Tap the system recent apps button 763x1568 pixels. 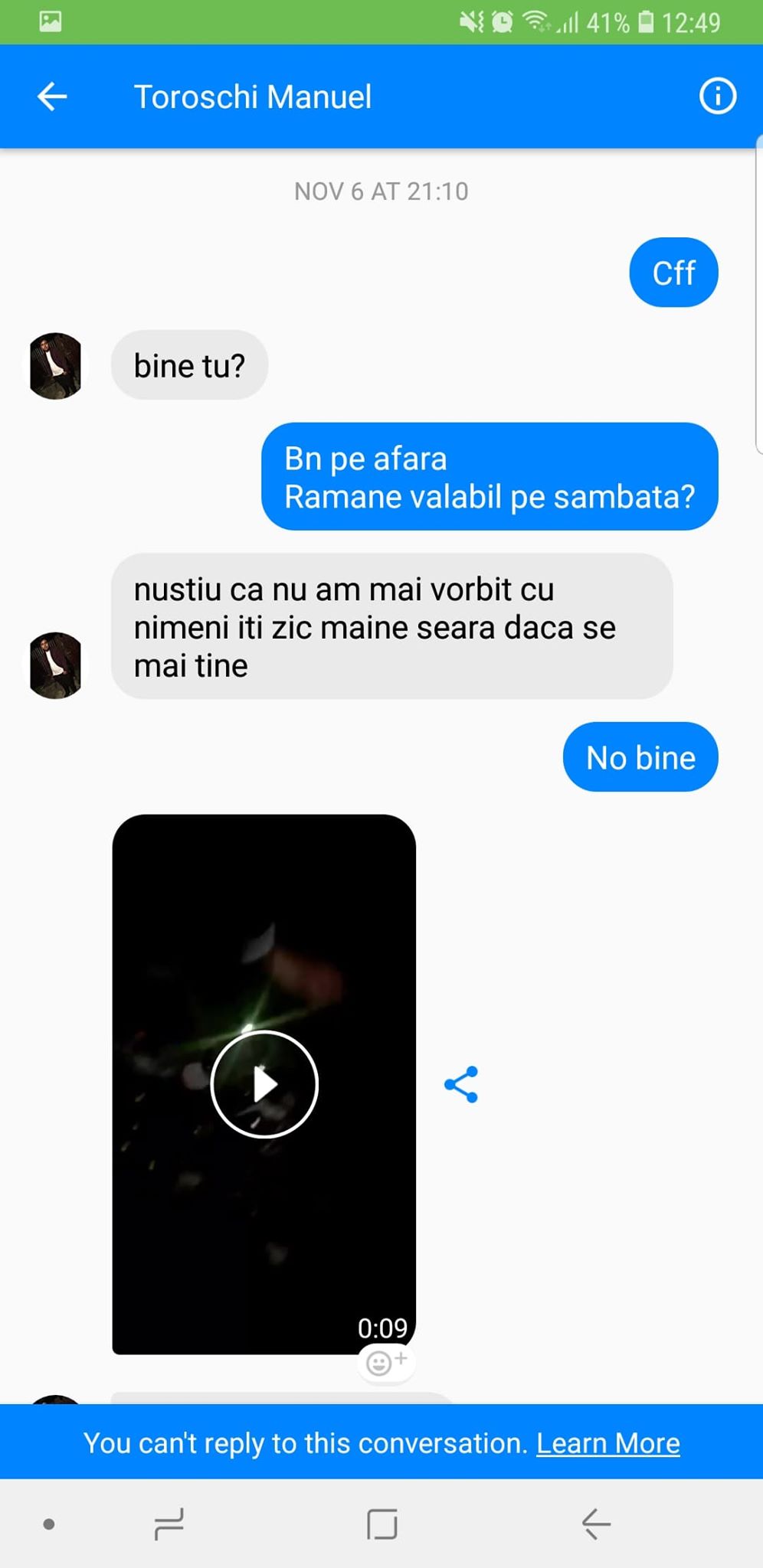[x=169, y=1524]
